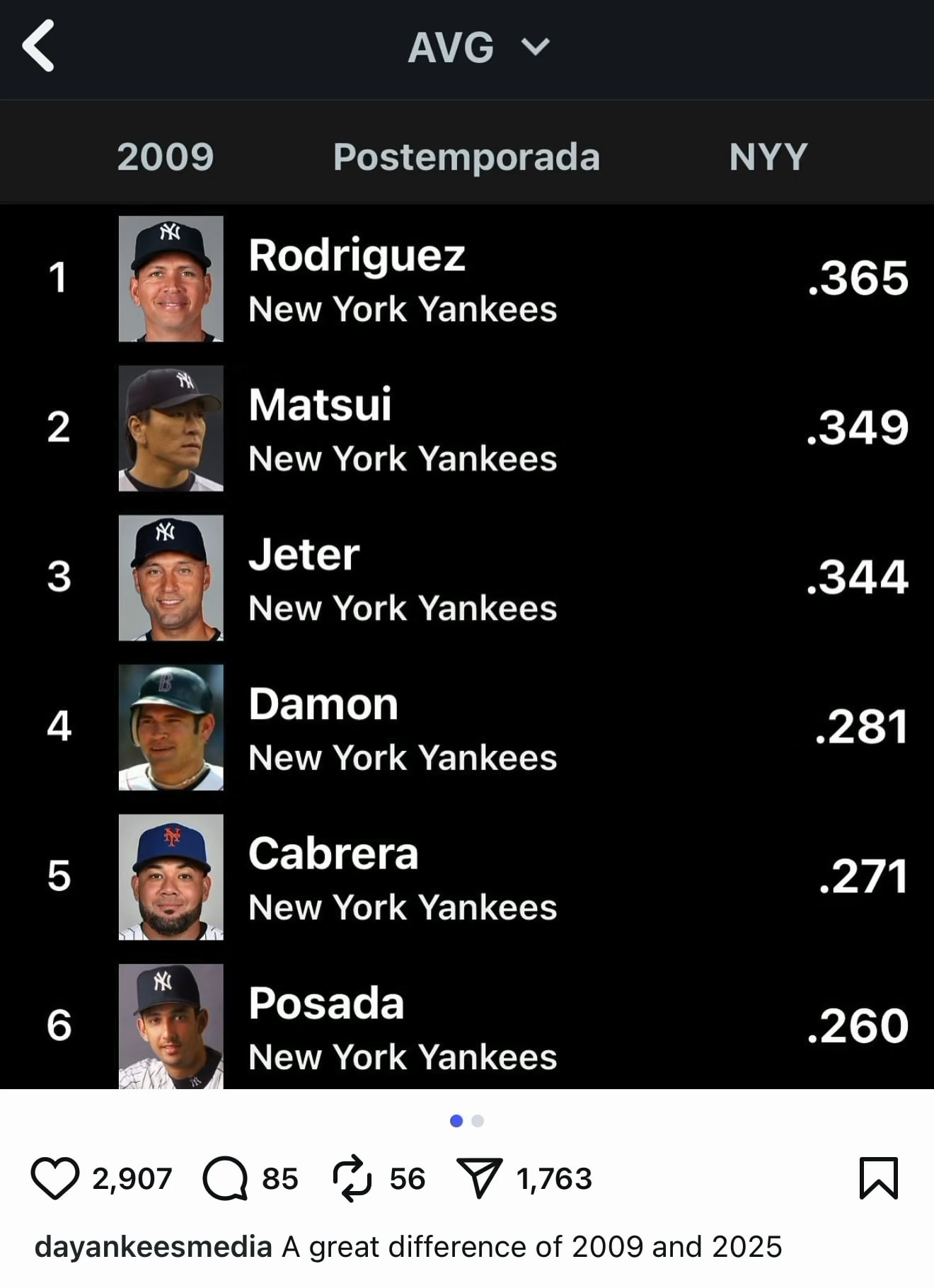Go to the second image via carousel dots
The image size is (934, 1288).
[x=478, y=1121]
